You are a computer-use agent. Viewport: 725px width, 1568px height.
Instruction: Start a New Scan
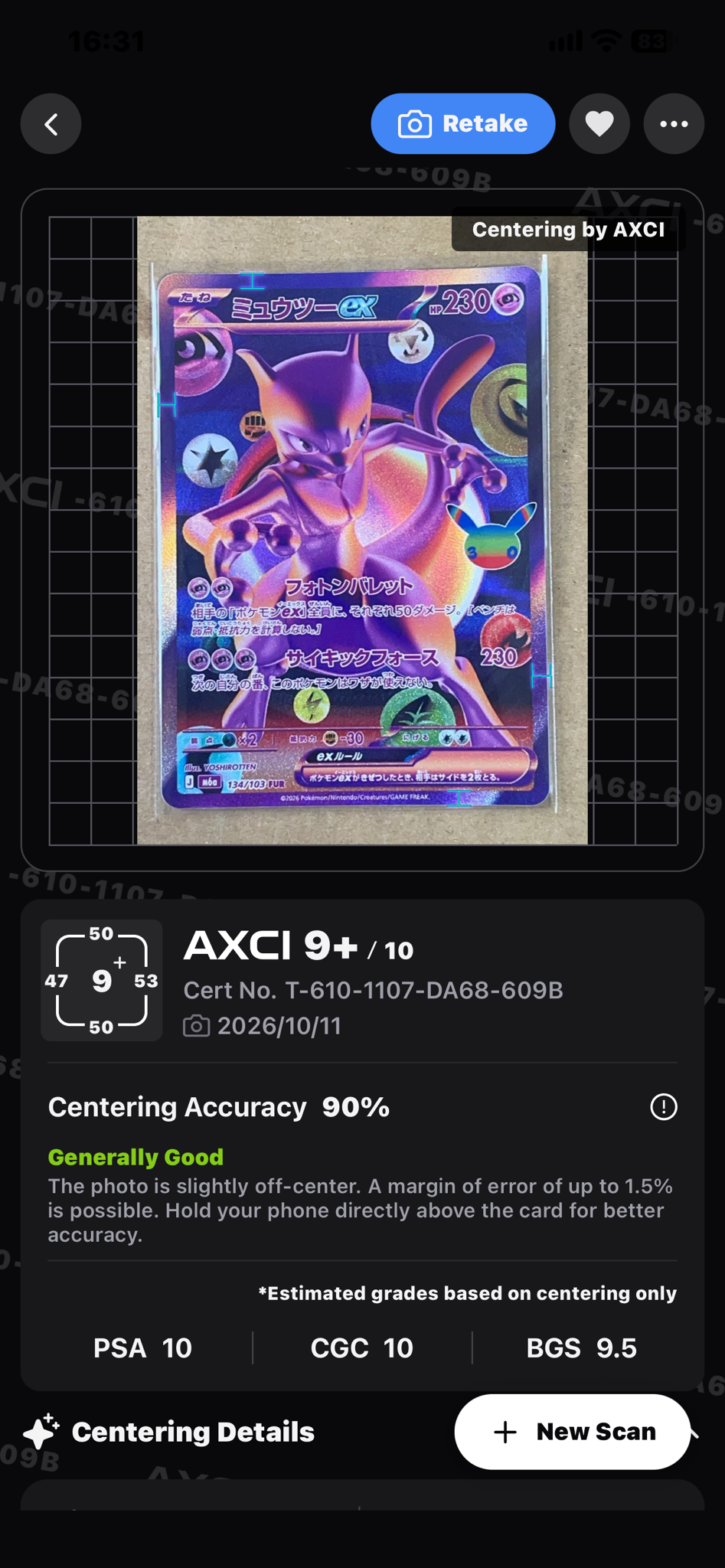click(x=573, y=1432)
